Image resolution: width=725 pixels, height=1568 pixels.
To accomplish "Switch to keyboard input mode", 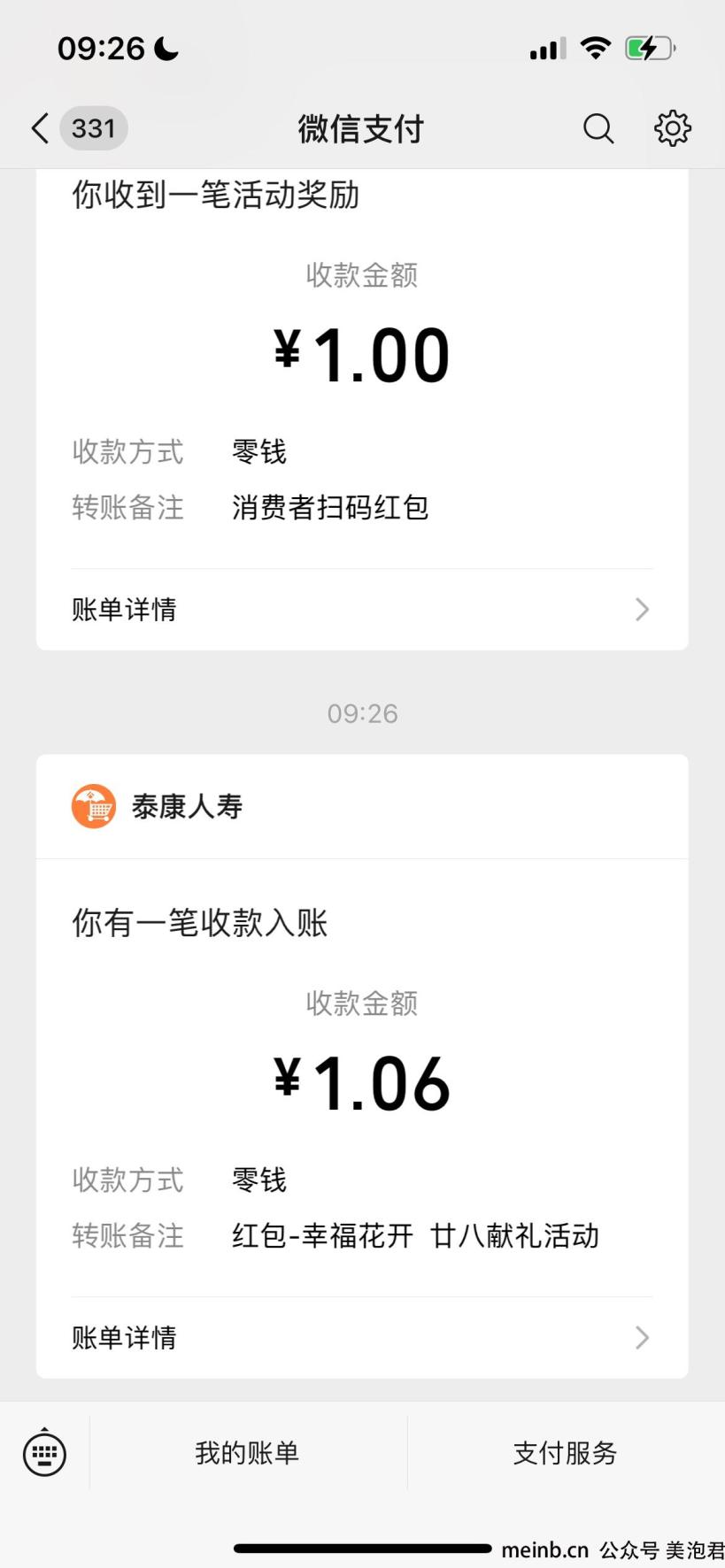I will coord(44,1453).
